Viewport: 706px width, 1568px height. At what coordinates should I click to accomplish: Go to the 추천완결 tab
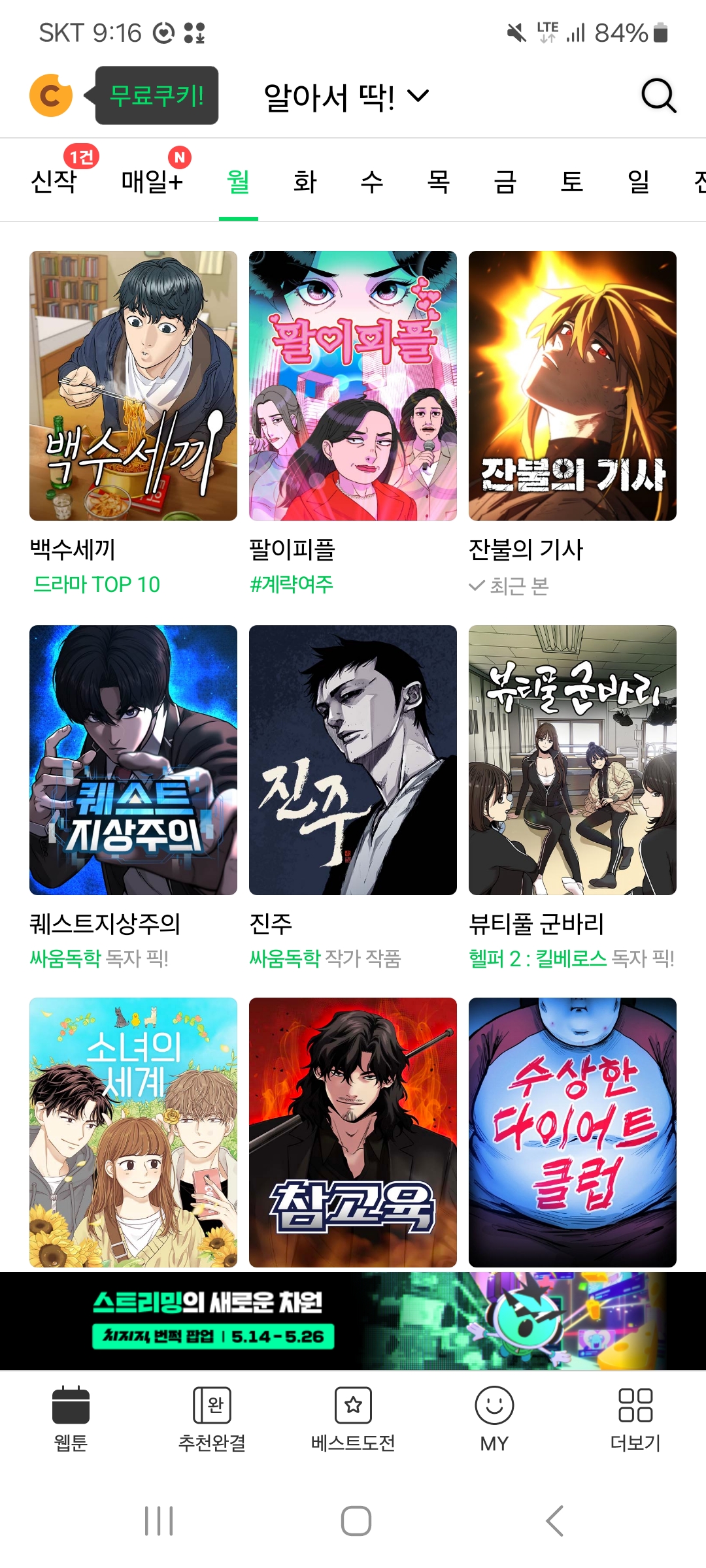point(212,1419)
